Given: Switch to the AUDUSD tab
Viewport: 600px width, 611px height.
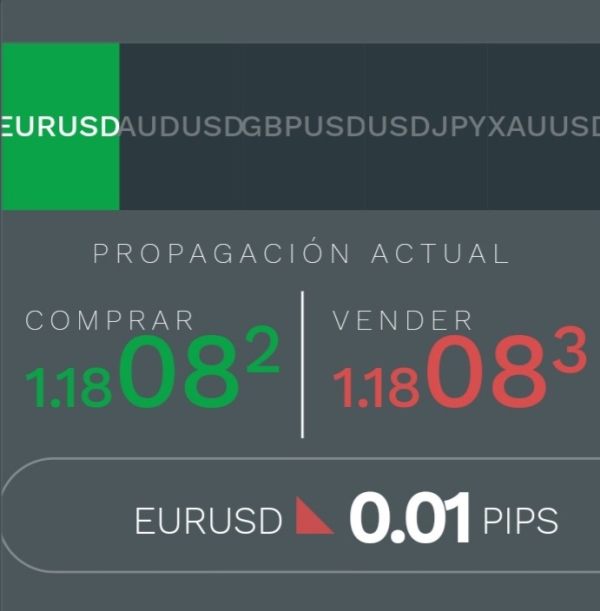Looking at the screenshot, I should pos(180,127).
